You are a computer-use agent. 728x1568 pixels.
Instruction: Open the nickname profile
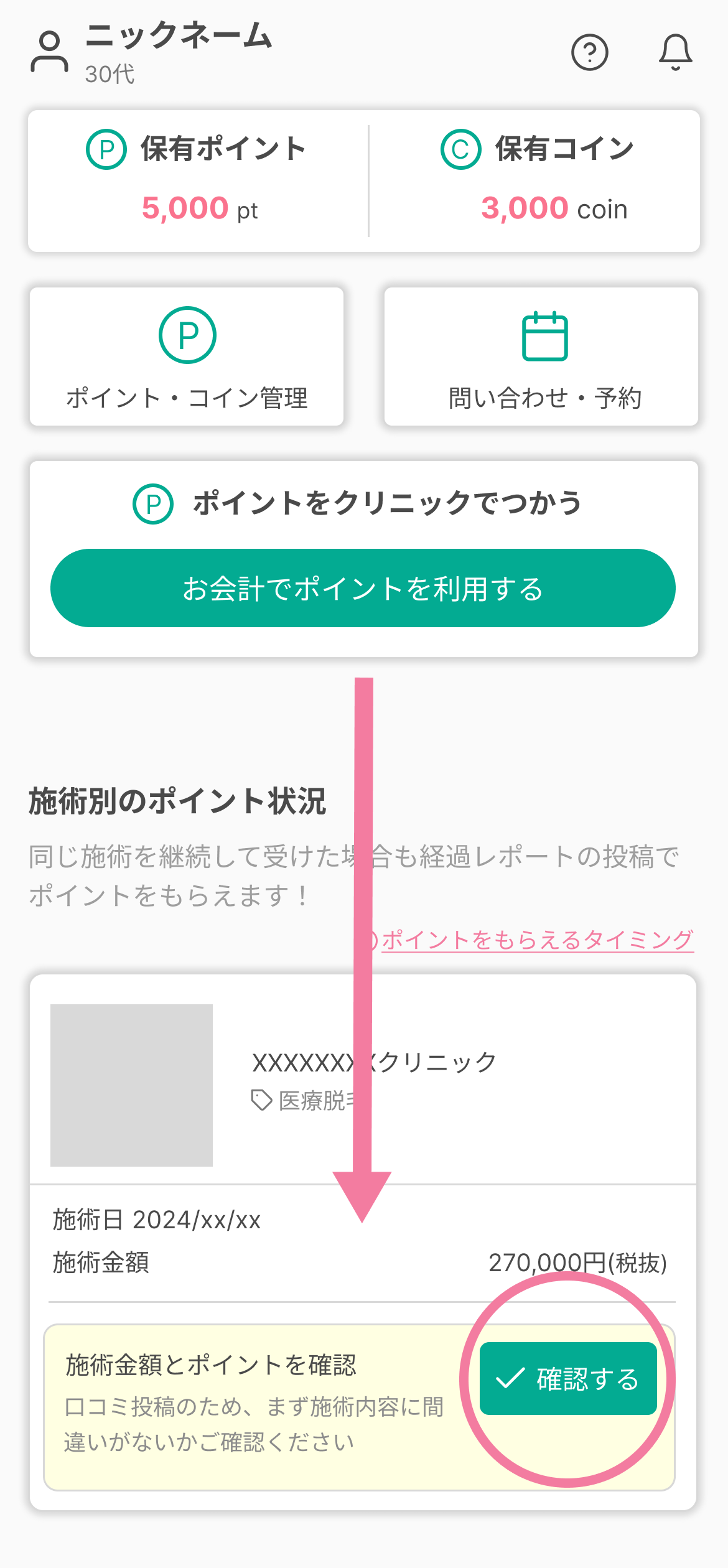[152, 51]
